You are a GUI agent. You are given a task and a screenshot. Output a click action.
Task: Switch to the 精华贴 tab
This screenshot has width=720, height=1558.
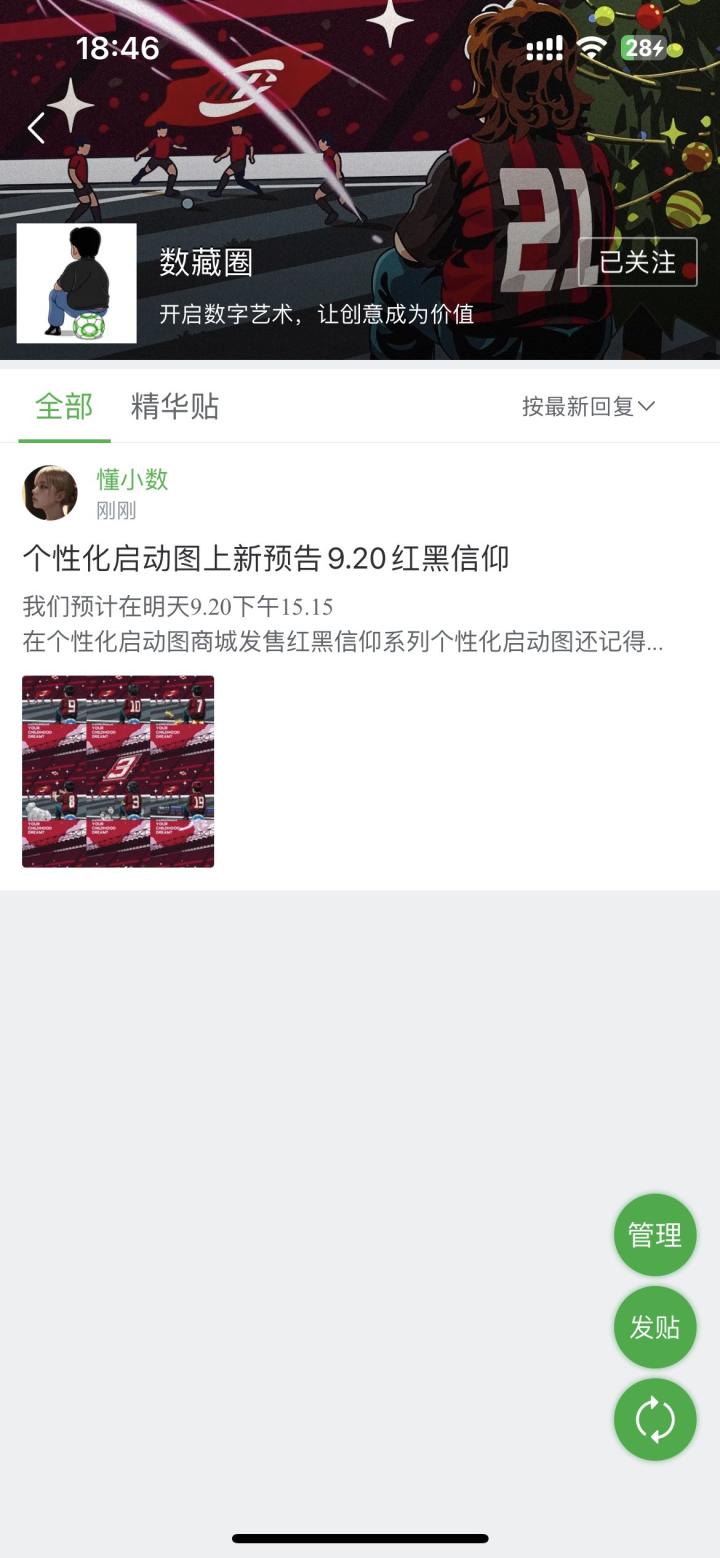175,407
